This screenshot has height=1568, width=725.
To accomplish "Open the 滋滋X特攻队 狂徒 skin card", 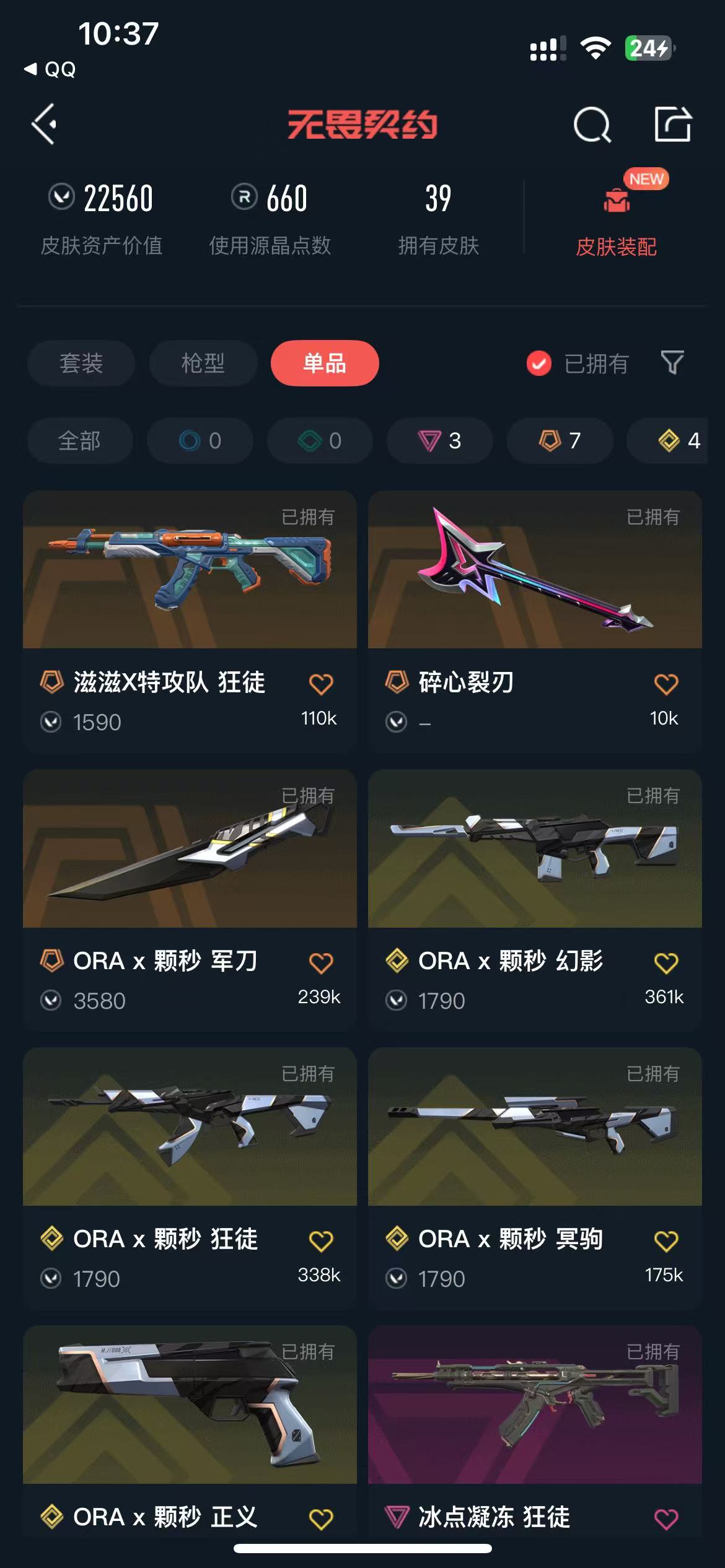I will pyautogui.click(x=190, y=570).
